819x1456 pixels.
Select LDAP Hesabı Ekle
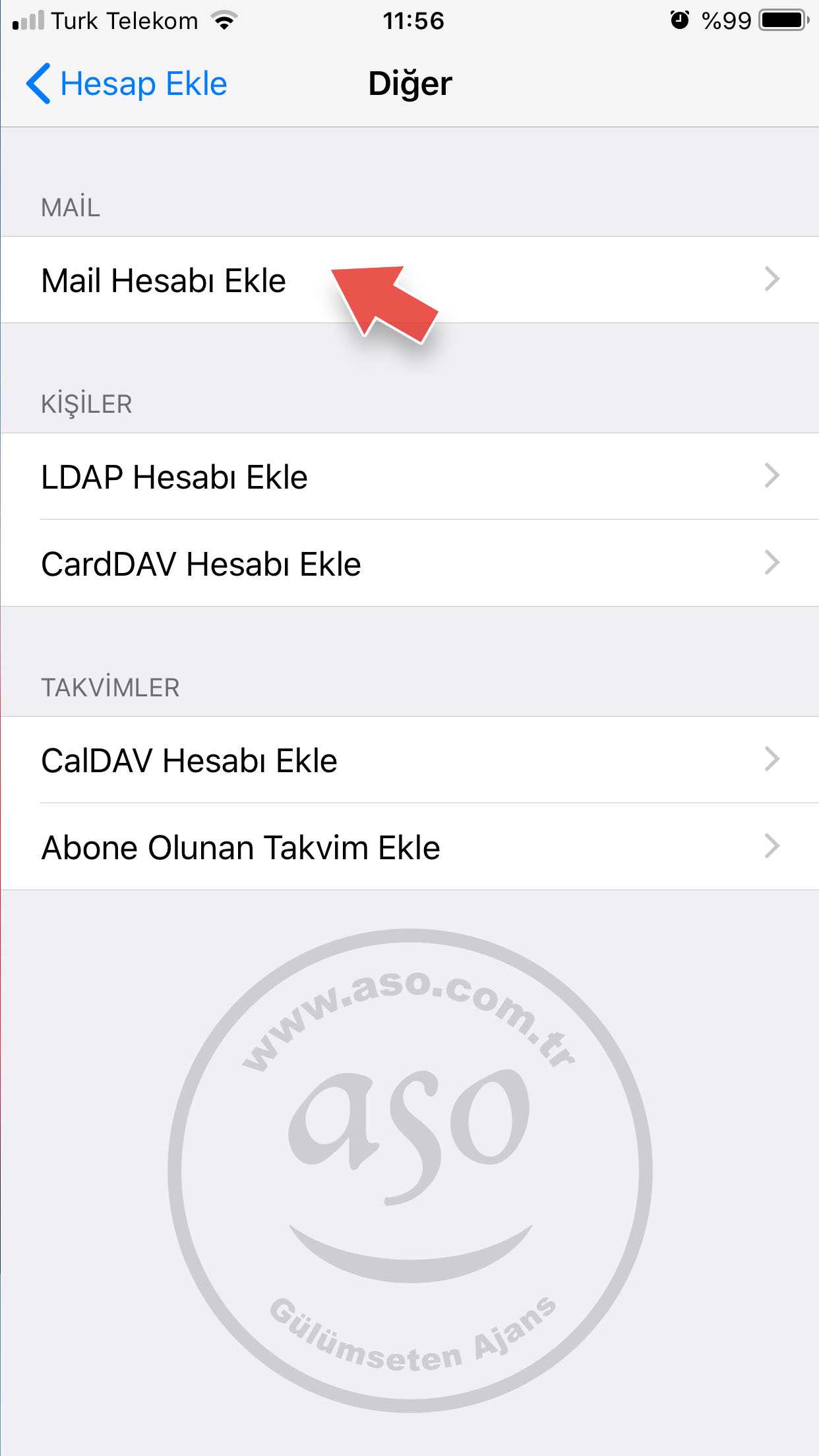[174, 477]
